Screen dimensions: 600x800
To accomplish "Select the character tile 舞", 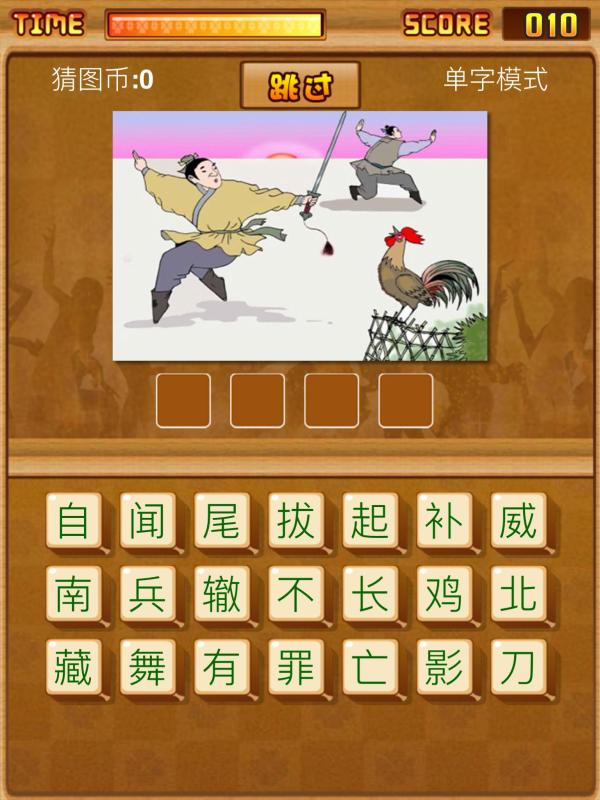I will [147, 668].
